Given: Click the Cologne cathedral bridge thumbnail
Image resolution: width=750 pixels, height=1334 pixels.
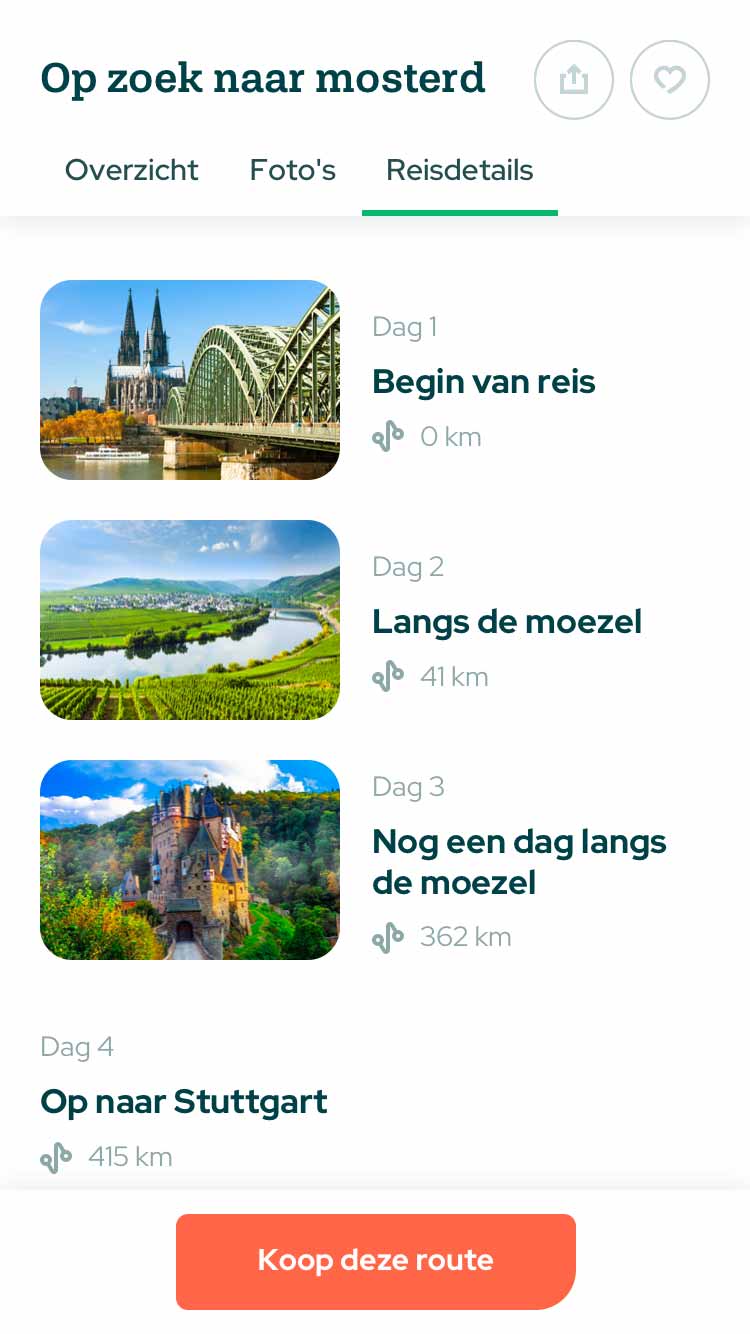Looking at the screenshot, I should pyautogui.click(x=189, y=380).
